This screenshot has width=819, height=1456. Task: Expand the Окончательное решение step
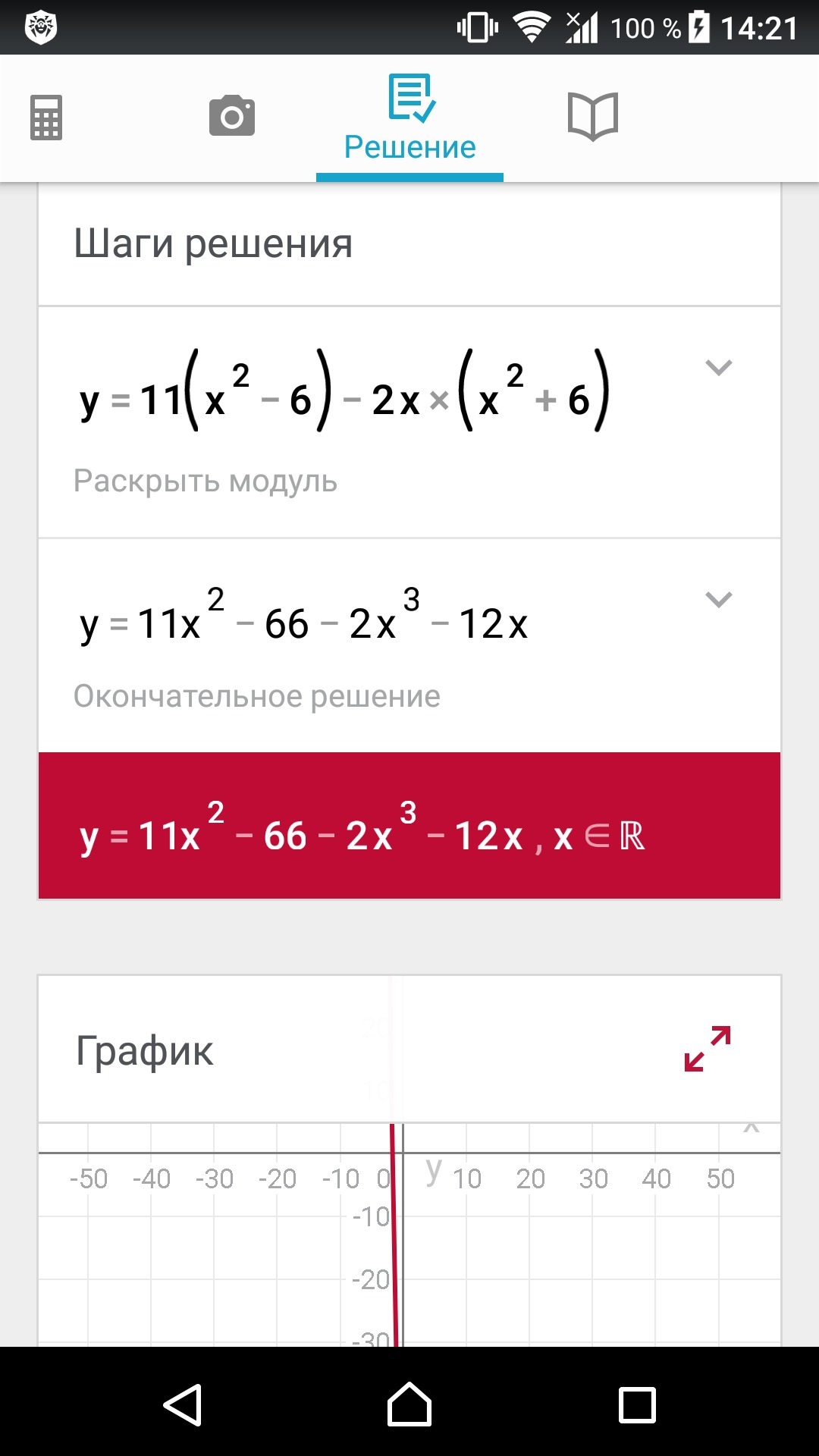718,600
